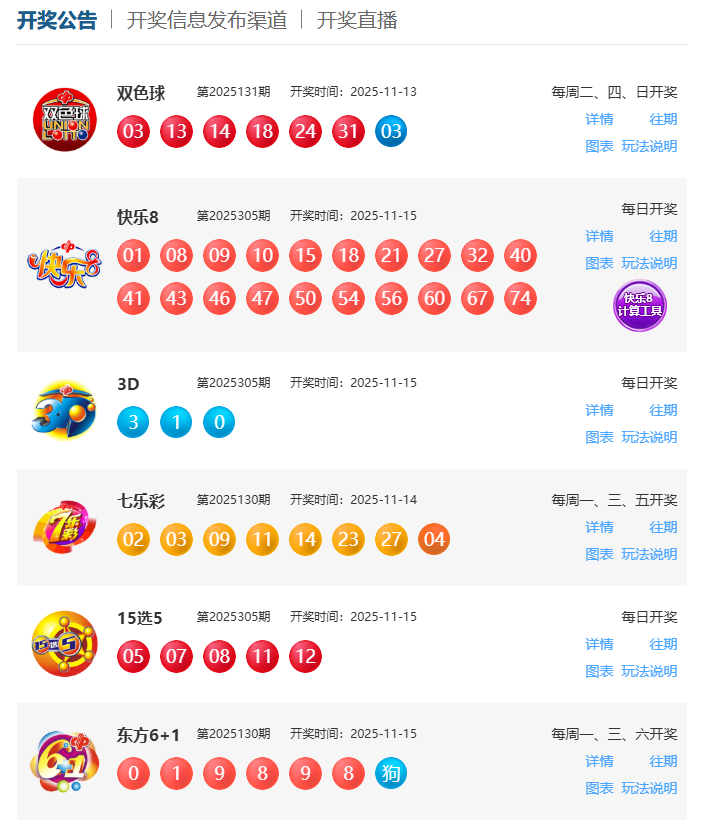View 往期 results for 东方6+1
Image resolution: width=702 pixels, height=831 pixels.
pyautogui.click(x=663, y=761)
